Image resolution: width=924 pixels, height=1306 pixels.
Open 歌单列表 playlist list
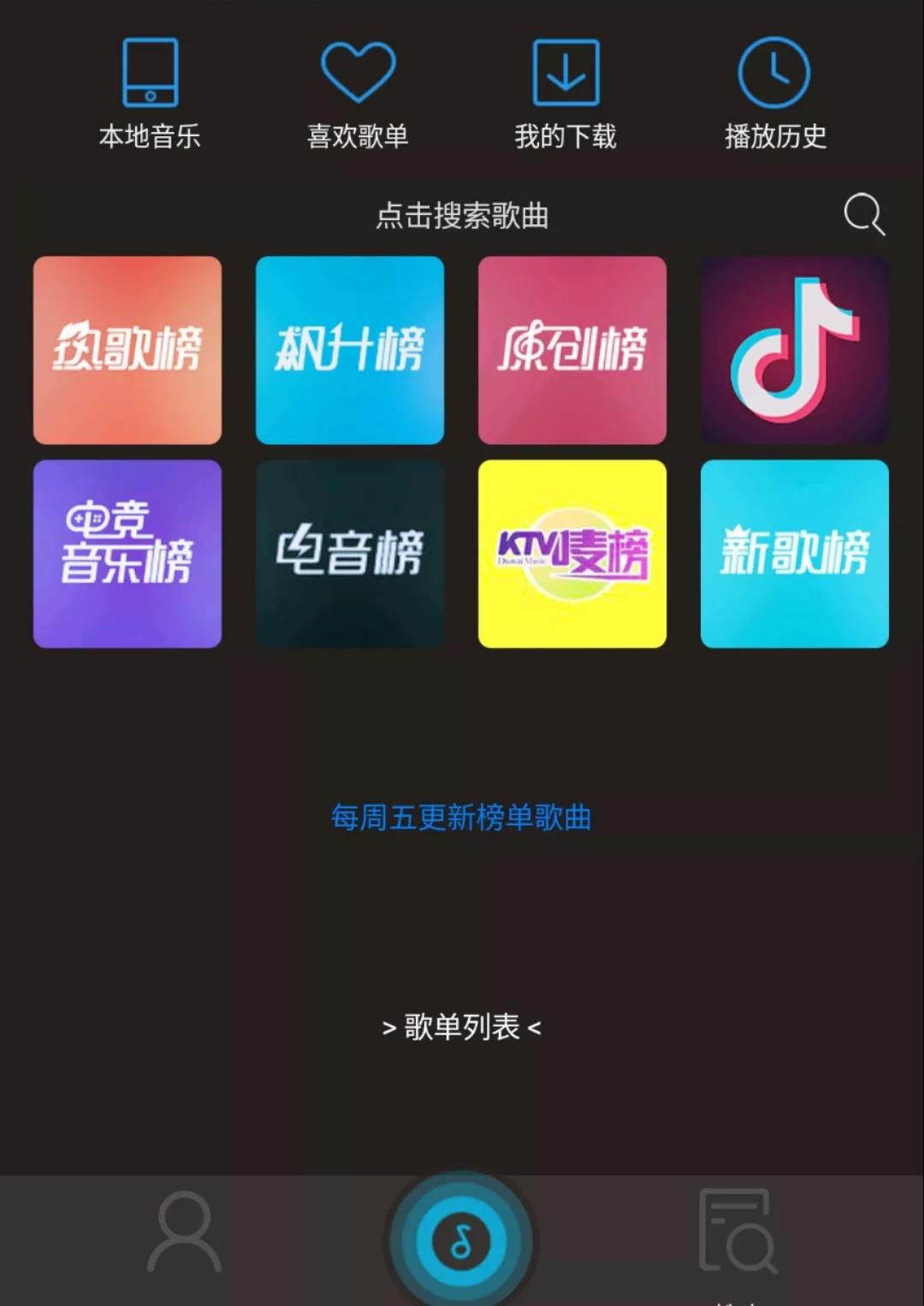(x=462, y=1026)
